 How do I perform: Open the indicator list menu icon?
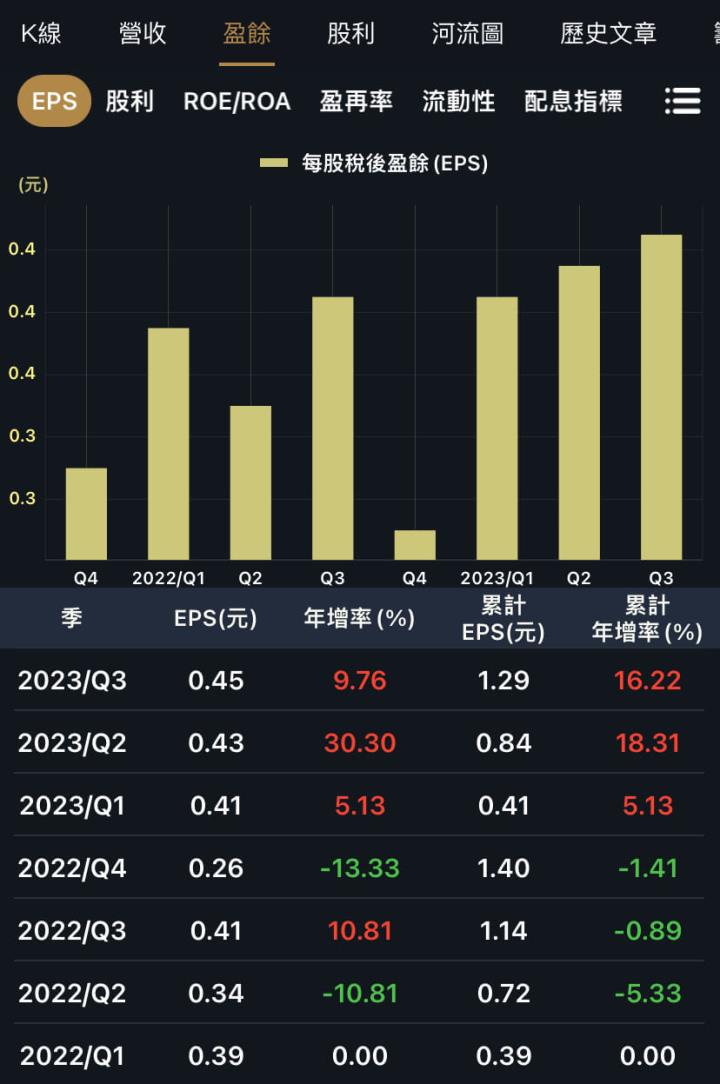[x=683, y=102]
